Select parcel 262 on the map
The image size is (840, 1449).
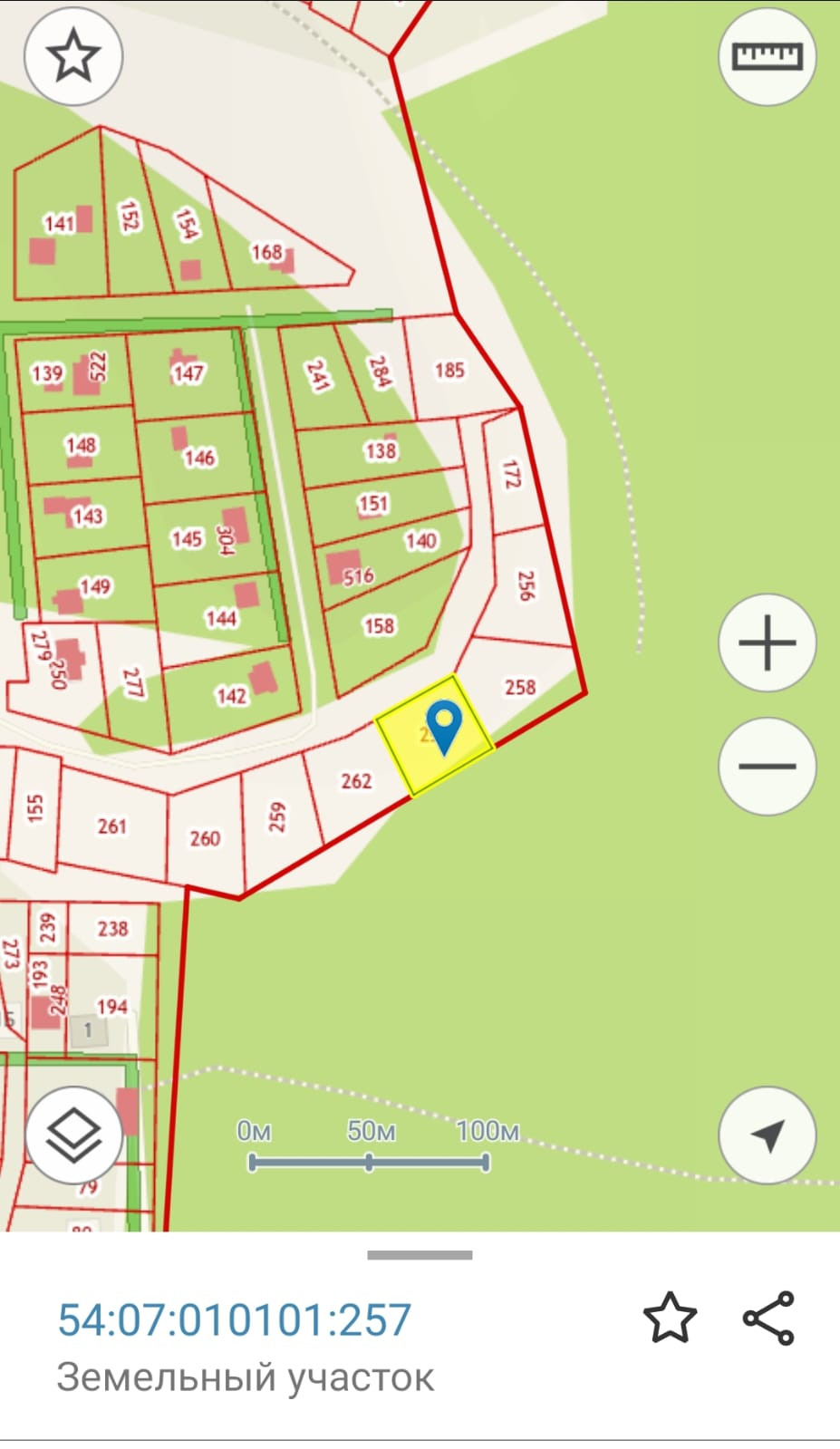pyautogui.click(x=356, y=781)
